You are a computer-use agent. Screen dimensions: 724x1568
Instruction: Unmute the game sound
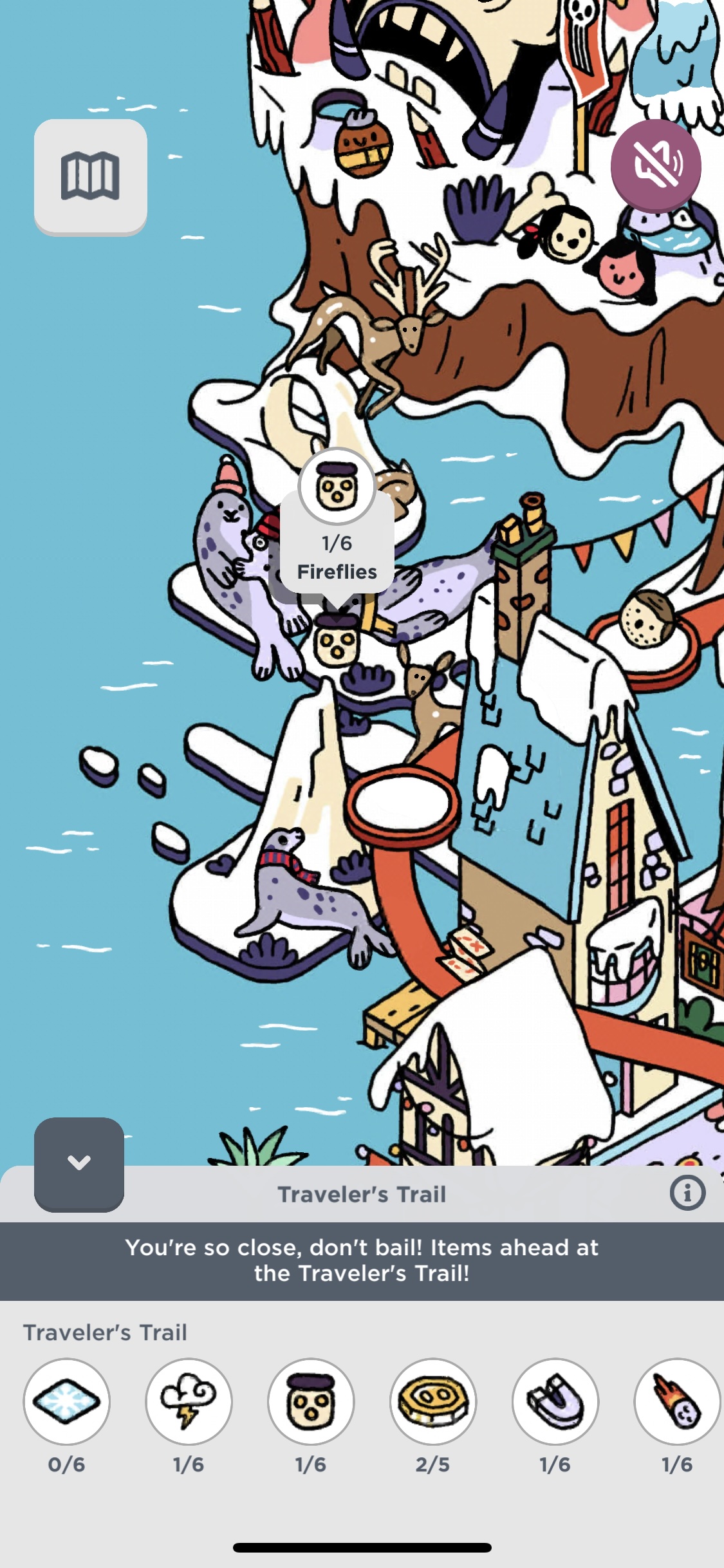pos(655,165)
